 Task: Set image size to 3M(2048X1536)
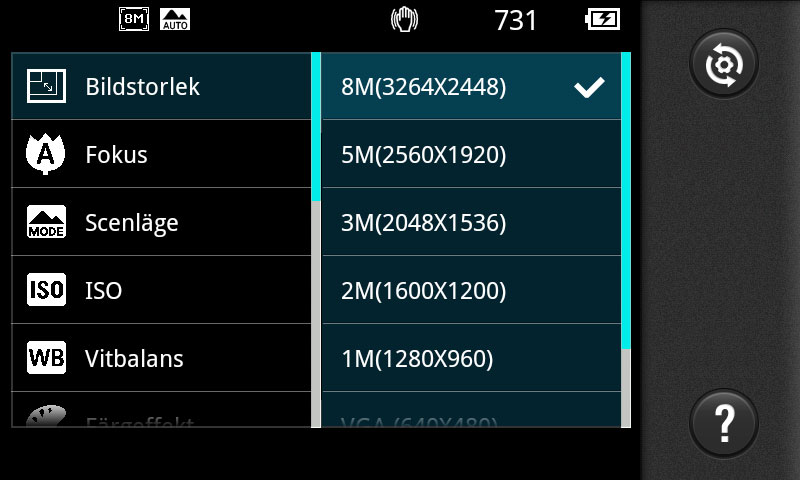[470, 222]
